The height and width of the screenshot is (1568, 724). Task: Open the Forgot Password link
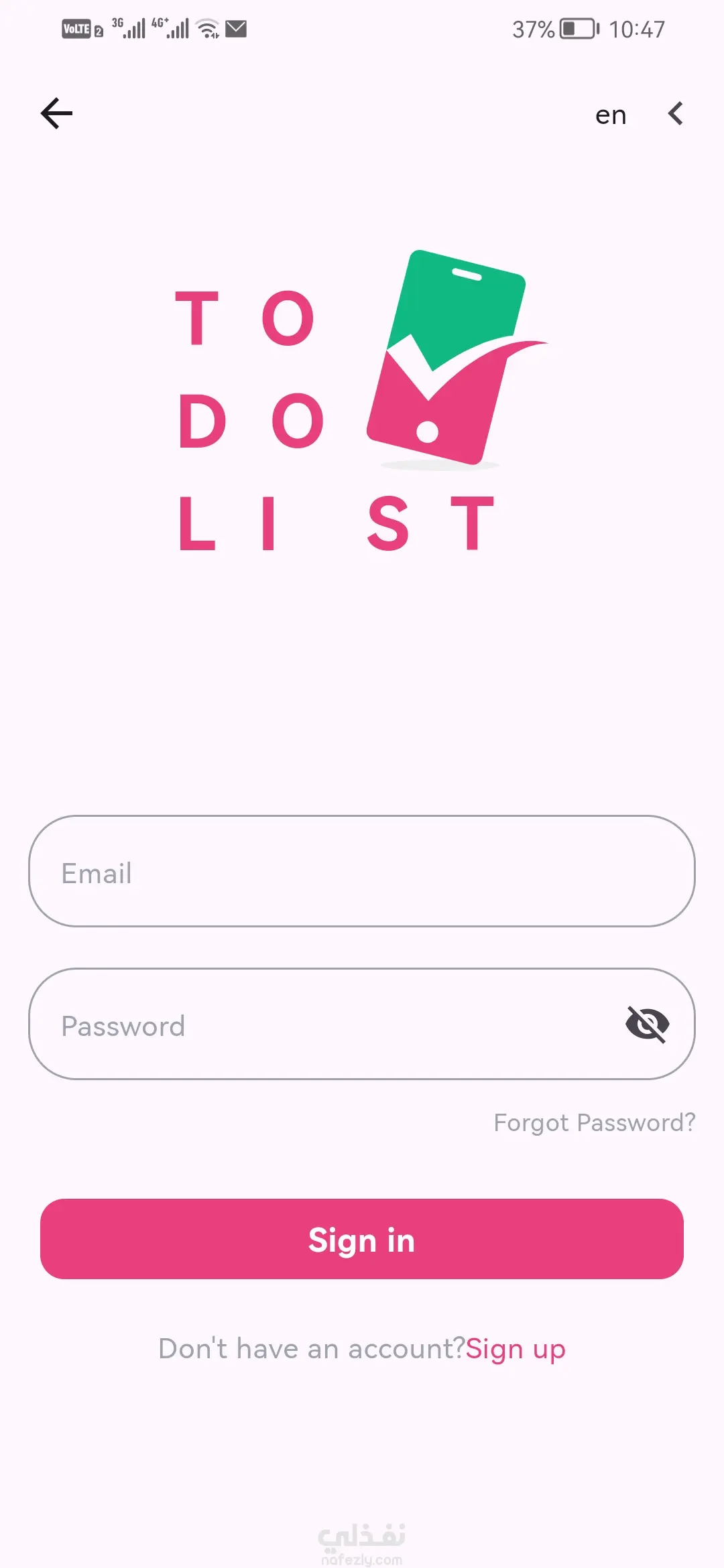point(594,1122)
